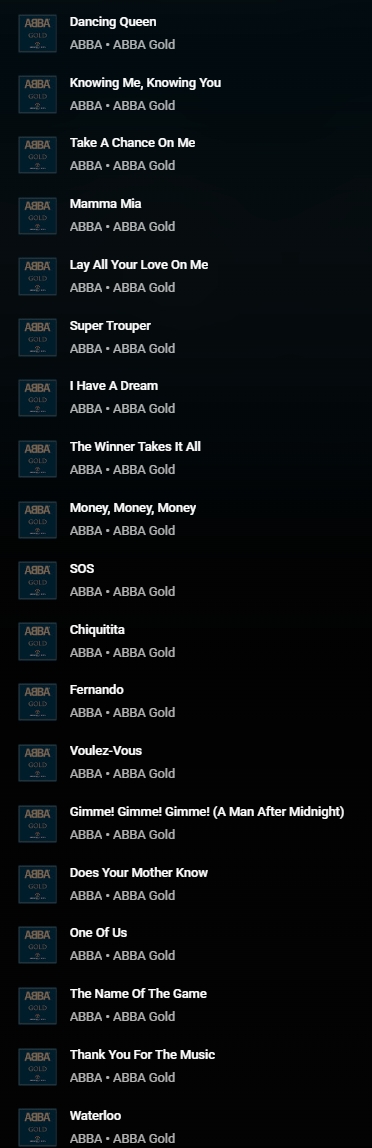Screen dimensions: 372x1148
Task: Play the SOS track
Action: click(x=186, y=580)
